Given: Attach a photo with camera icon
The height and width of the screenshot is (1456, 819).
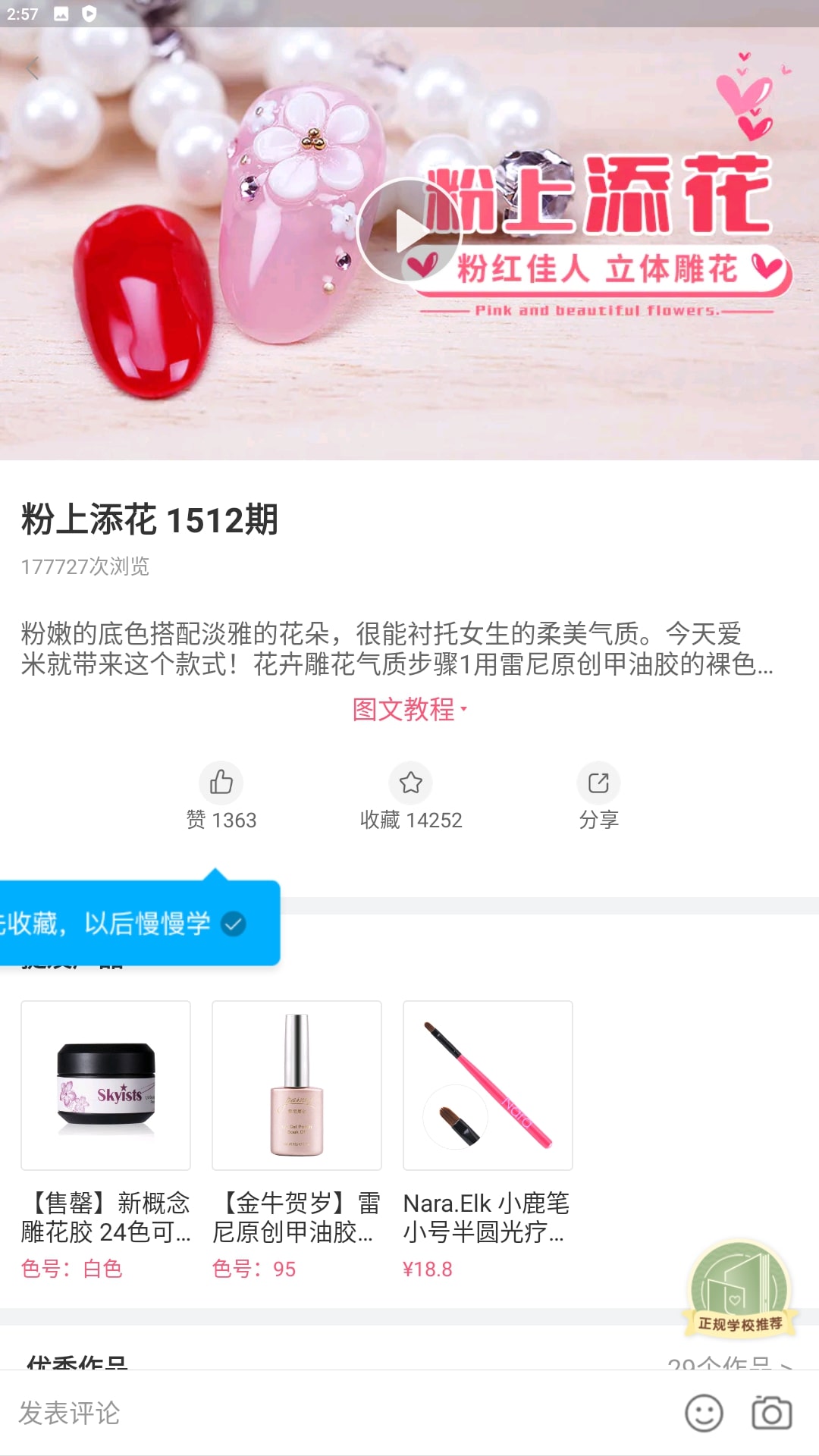Looking at the screenshot, I should click(771, 1414).
